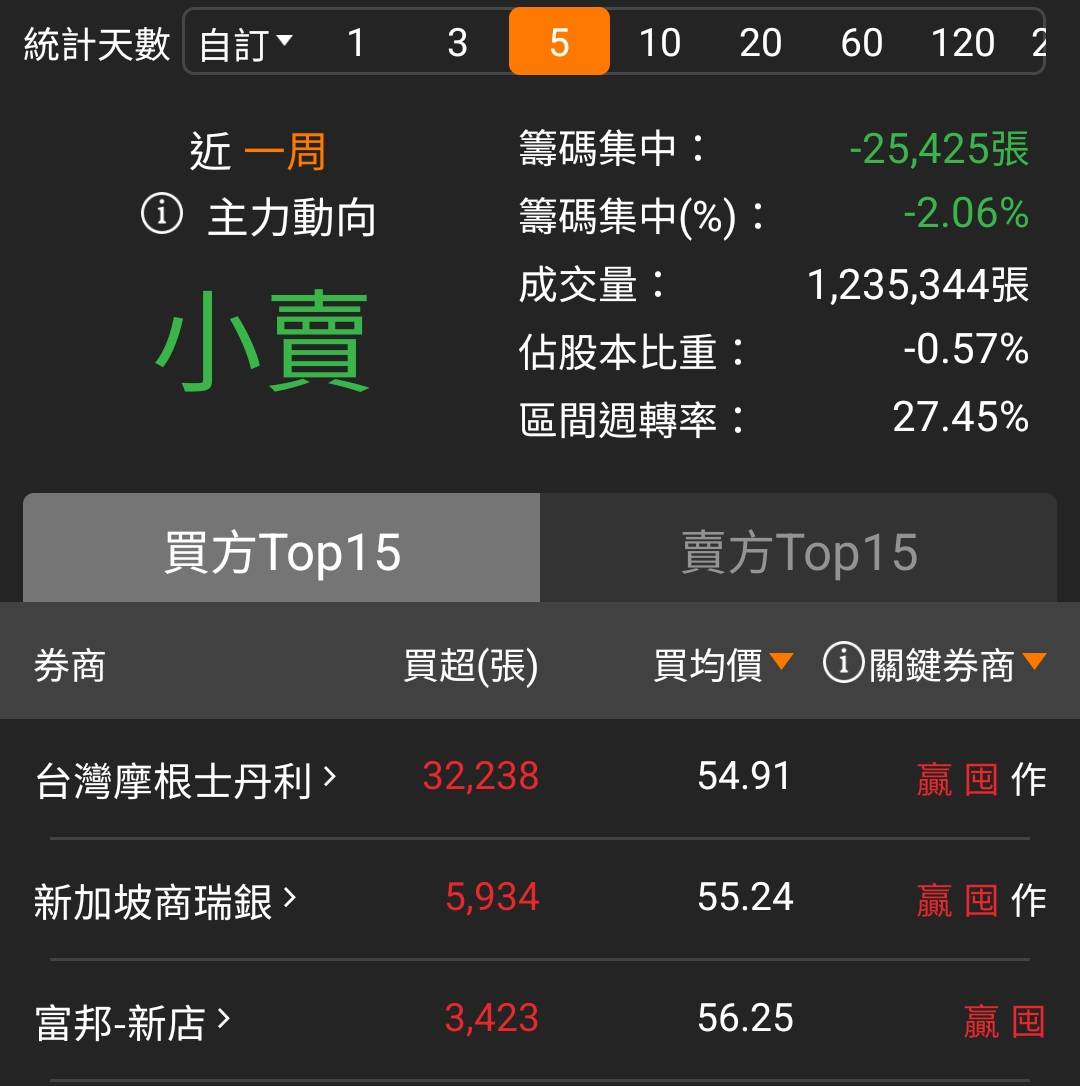The width and height of the screenshot is (1080, 1086).
Task: Open the 自訂 custom days dropdown
Action: coord(246,43)
